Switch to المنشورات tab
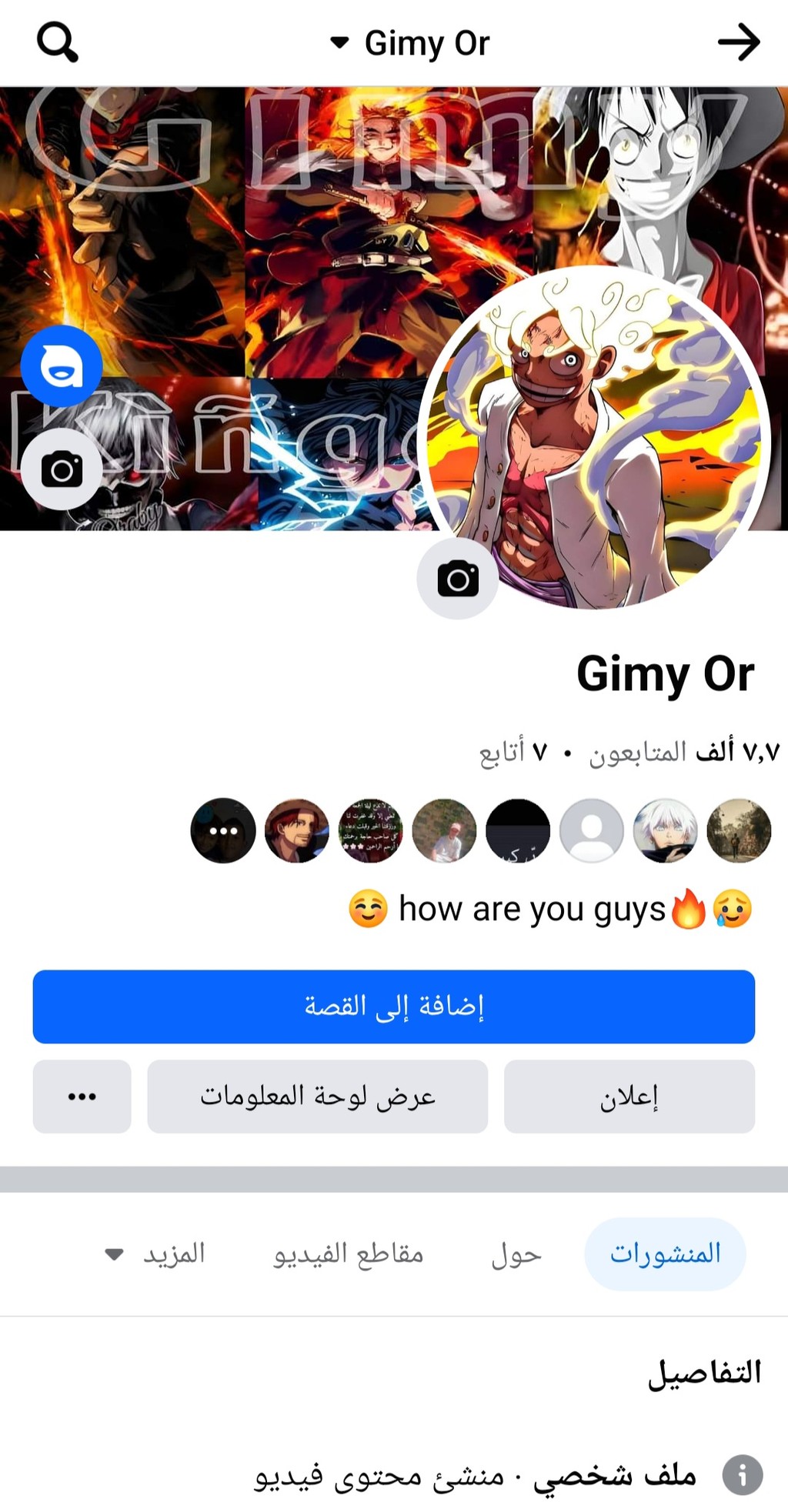The height and width of the screenshot is (1512, 788). click(x=666, y=1253)
